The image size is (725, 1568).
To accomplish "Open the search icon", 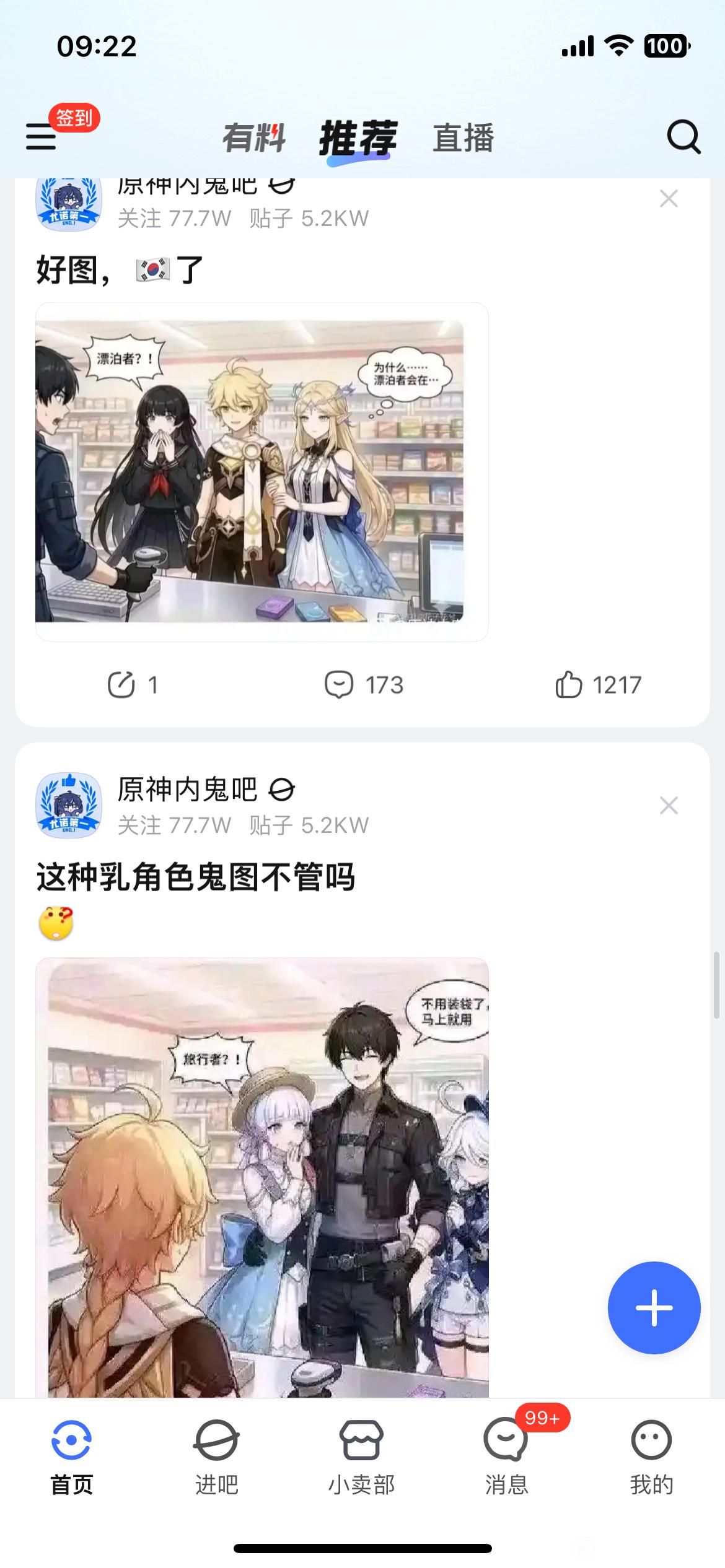I will (683, 136).
